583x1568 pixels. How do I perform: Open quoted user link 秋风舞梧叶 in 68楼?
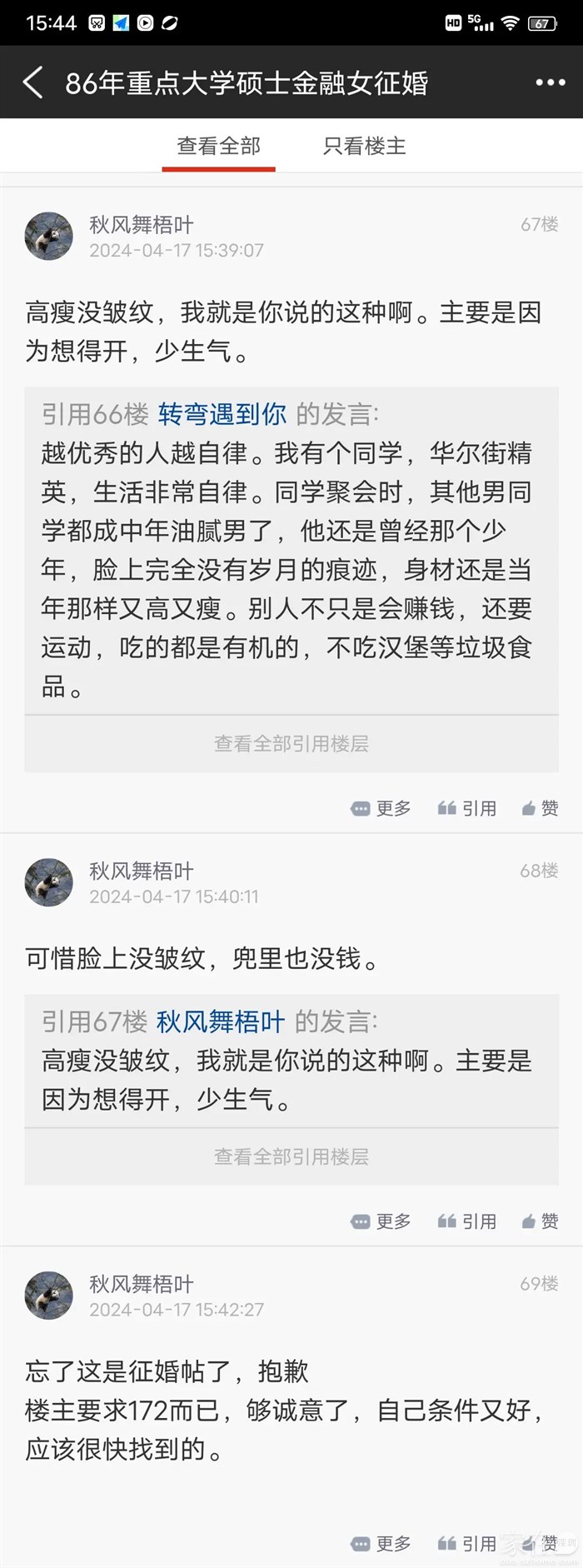coord(221,1021)
